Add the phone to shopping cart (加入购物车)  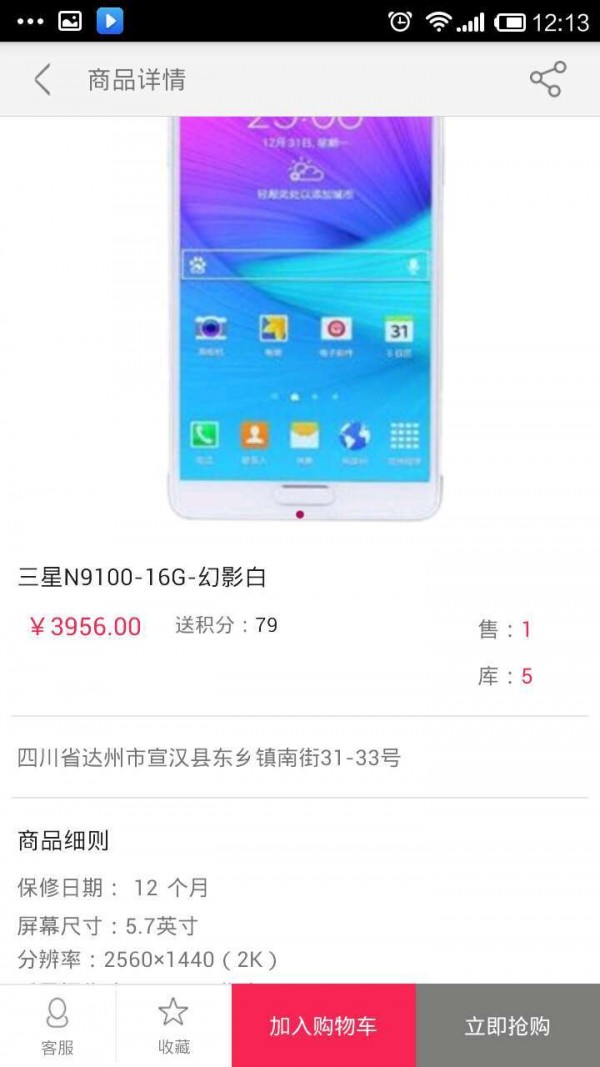click(323, 1026)
